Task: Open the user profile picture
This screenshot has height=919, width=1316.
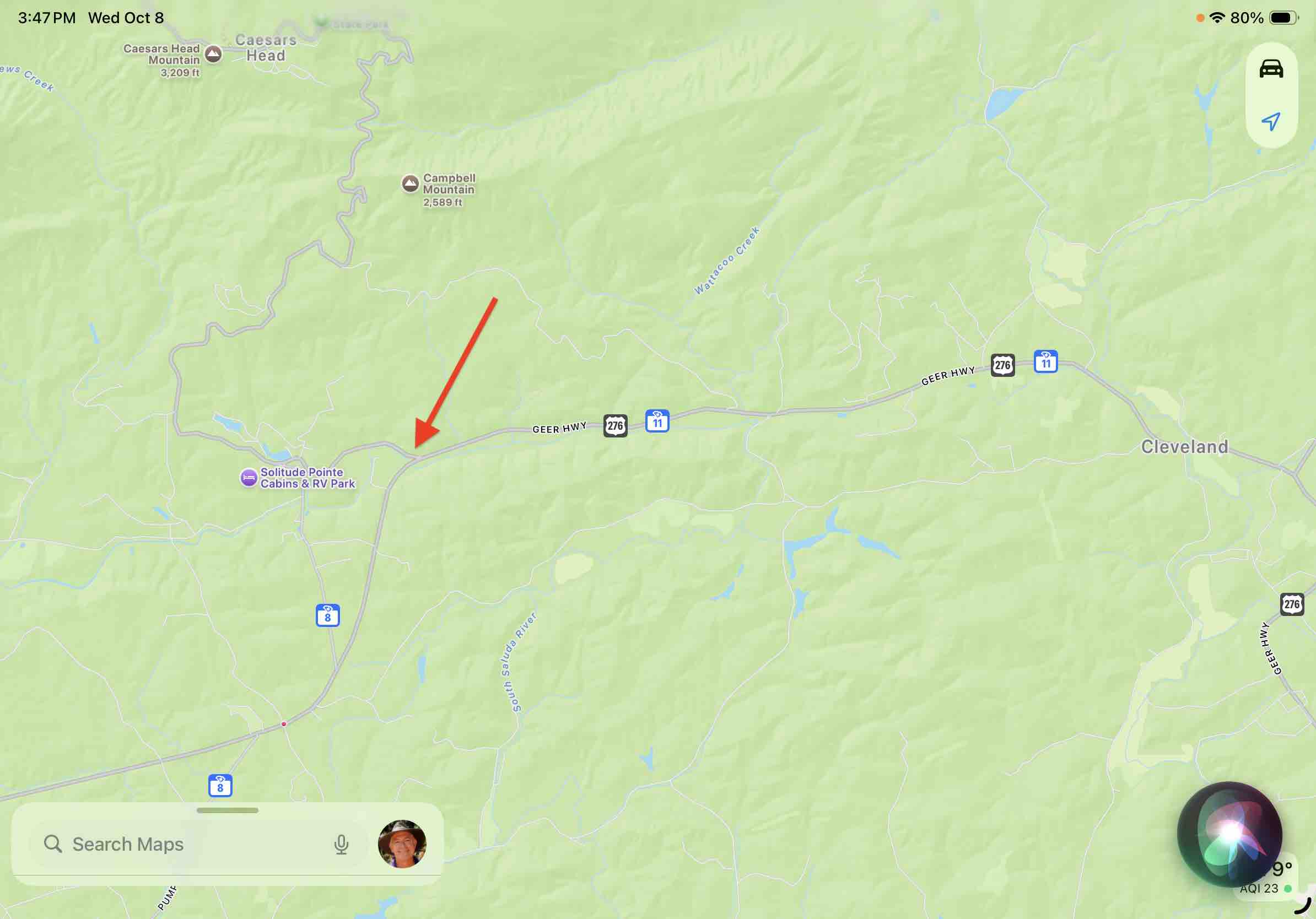Action: (x=402, y=844)
